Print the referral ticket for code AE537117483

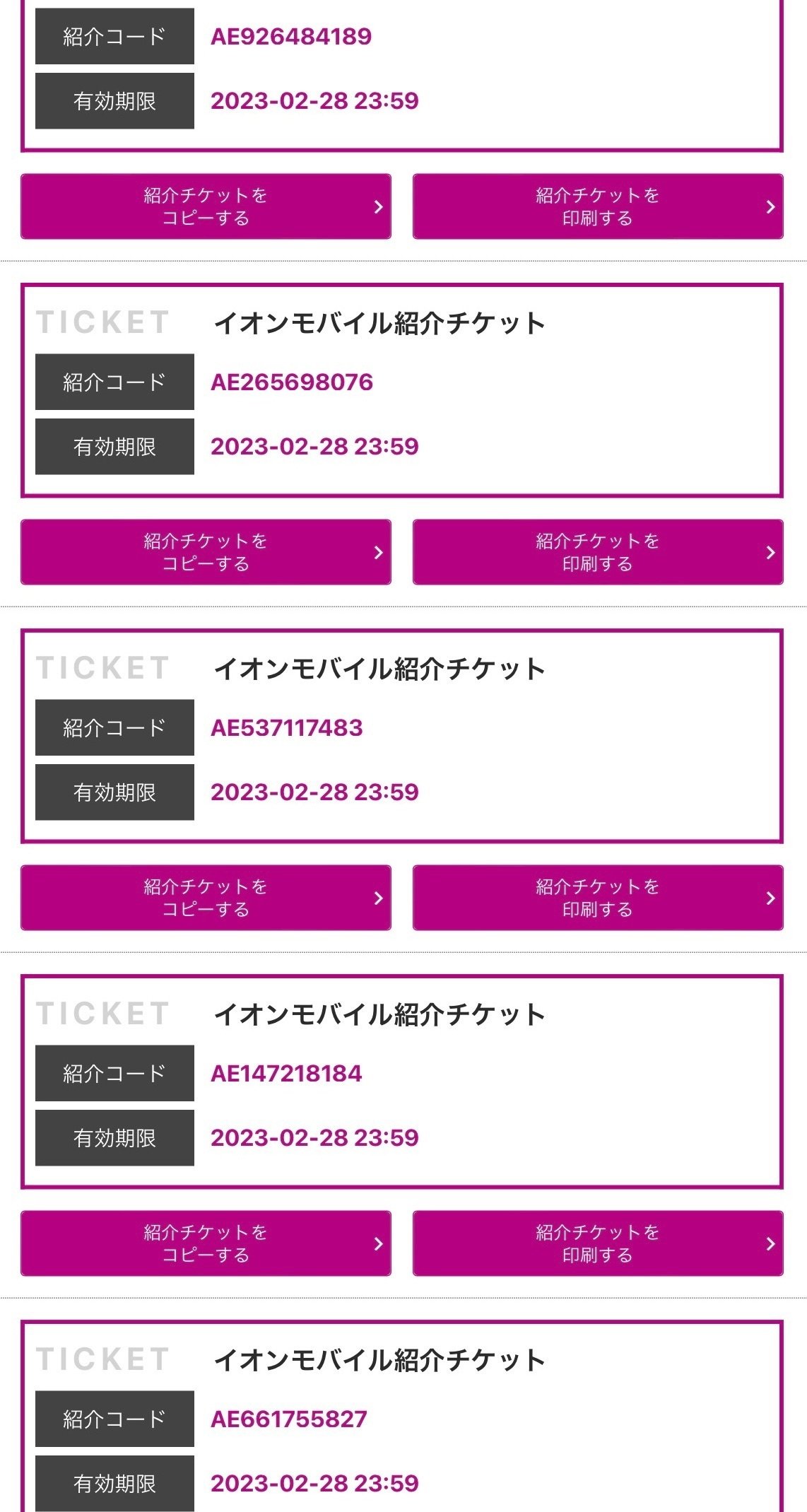[x=598, y=898]
